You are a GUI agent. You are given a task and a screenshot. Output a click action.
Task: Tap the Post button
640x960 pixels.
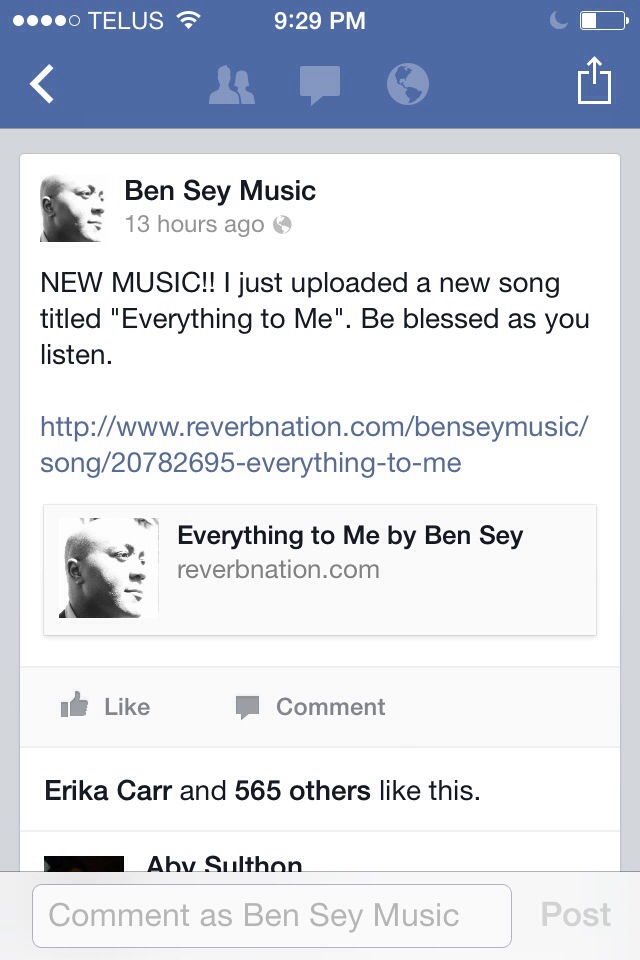pyautogui.click(x=575, y=914)
